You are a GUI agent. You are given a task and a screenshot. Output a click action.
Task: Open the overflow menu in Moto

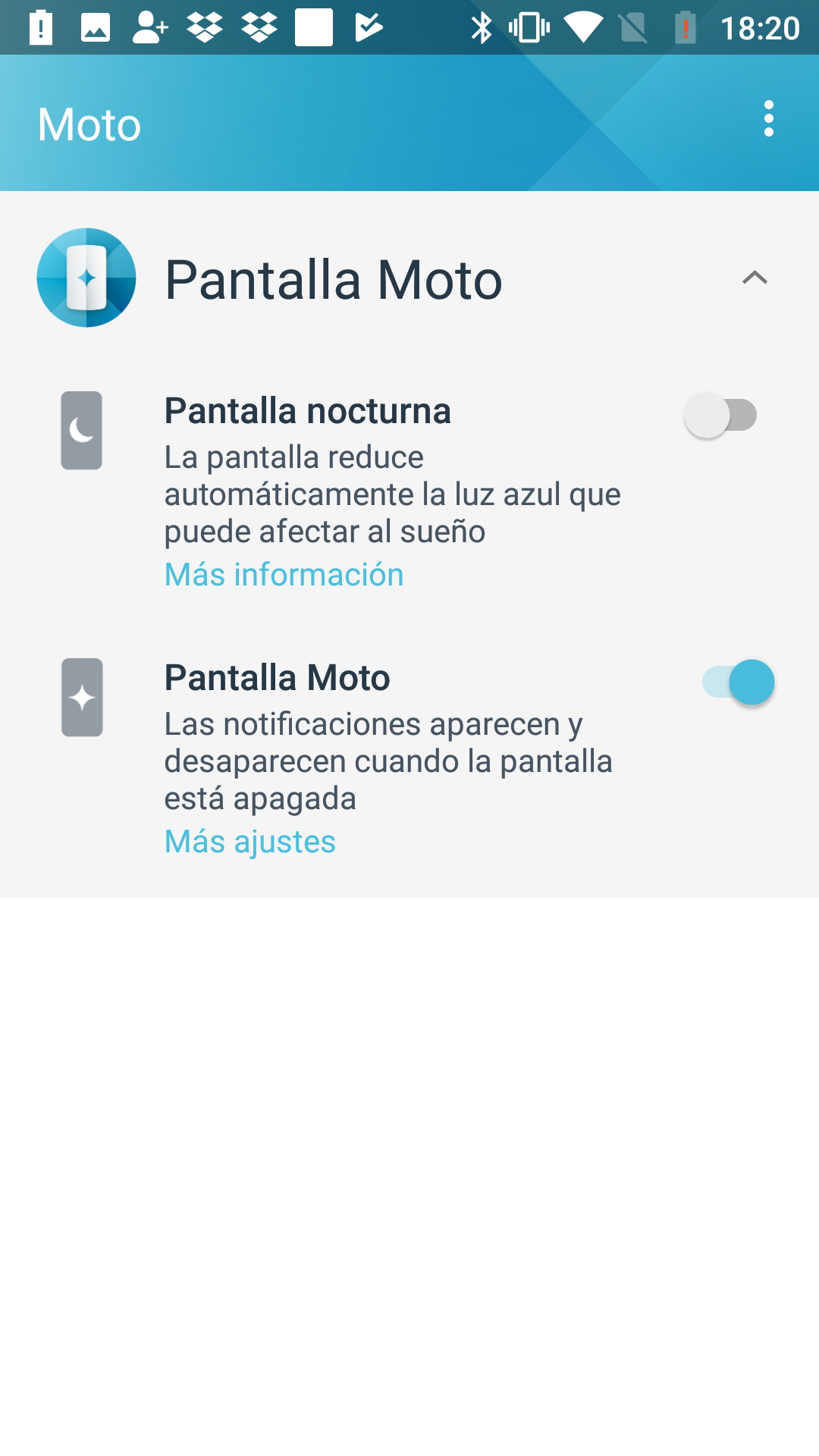pos(769,119)
